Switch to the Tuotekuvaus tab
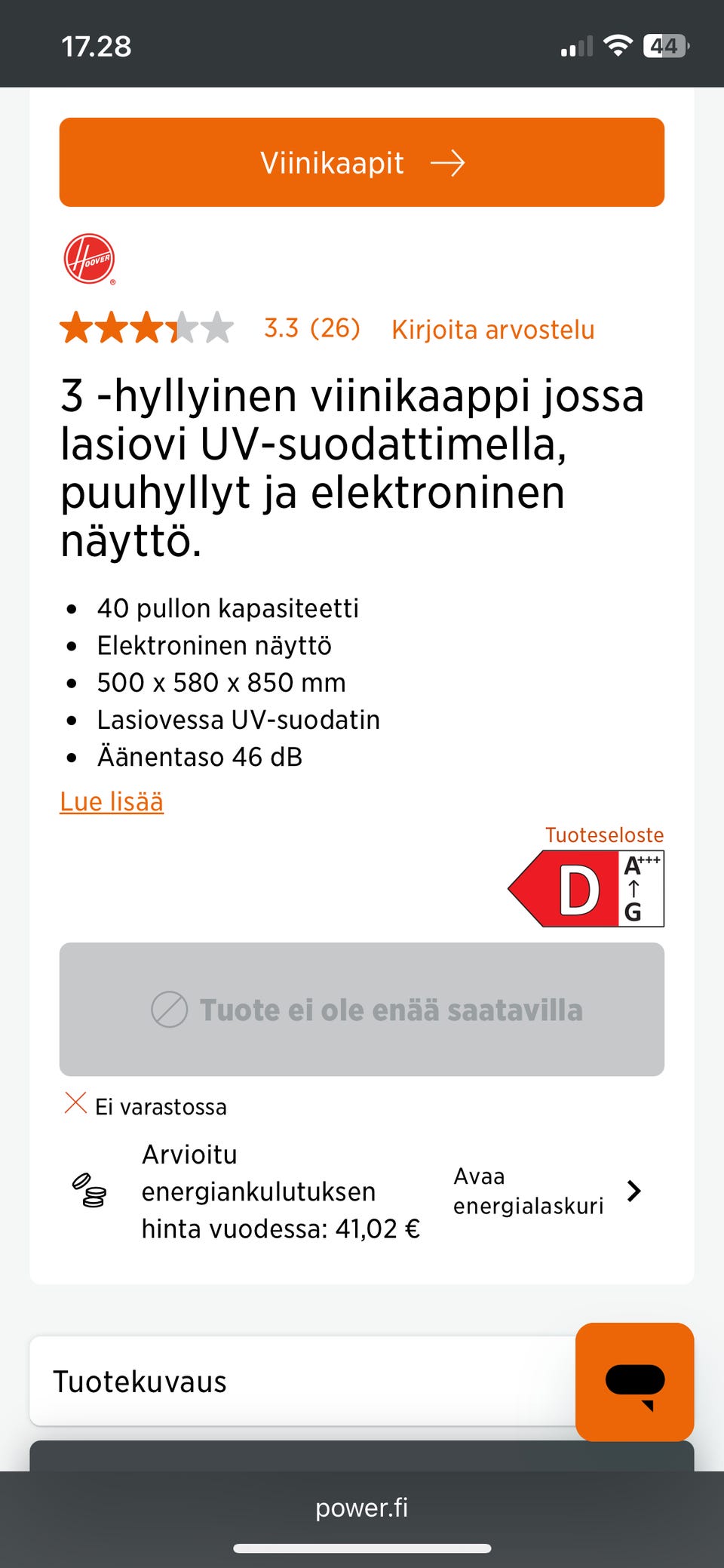Viewport: 724px width, 1568px height. 140,1382
